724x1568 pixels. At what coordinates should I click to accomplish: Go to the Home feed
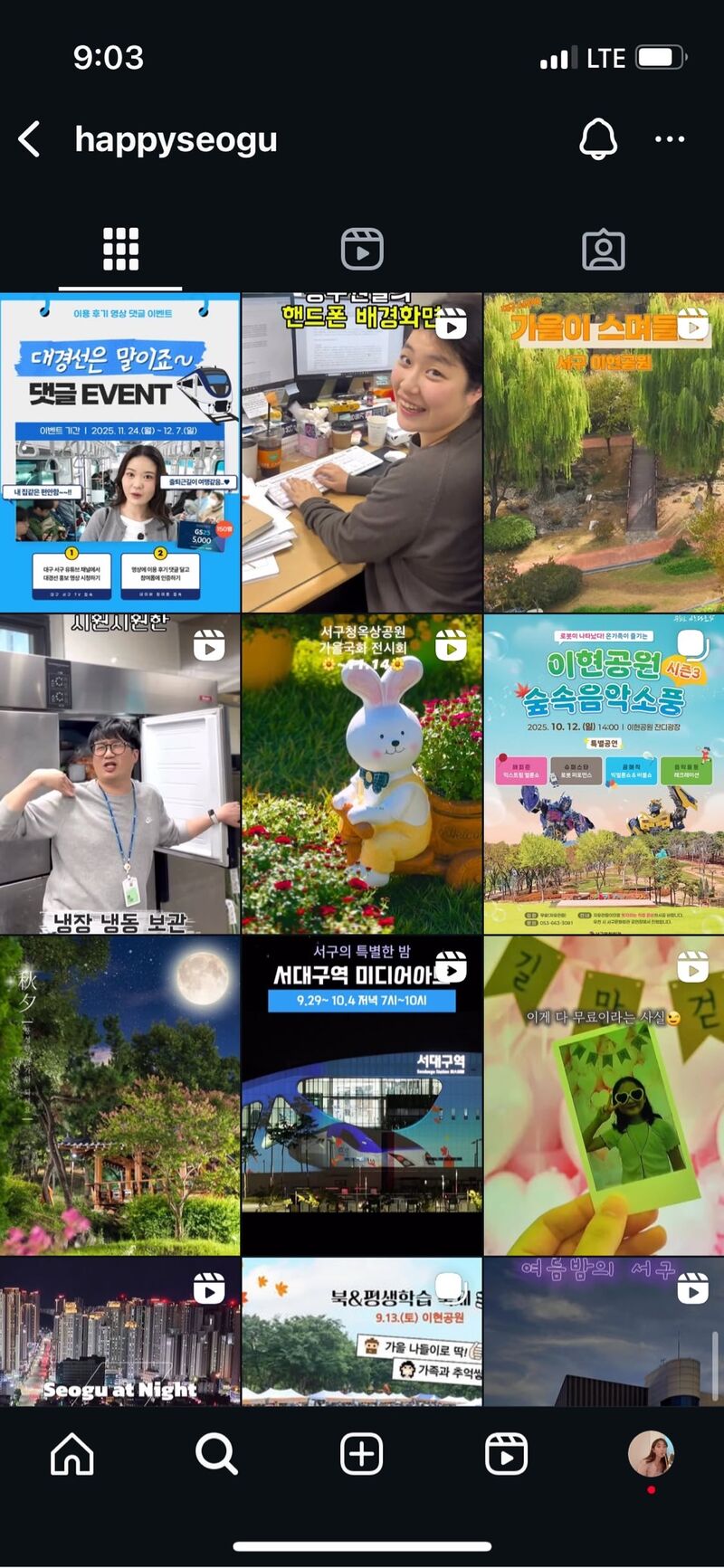pos(72,1454)
